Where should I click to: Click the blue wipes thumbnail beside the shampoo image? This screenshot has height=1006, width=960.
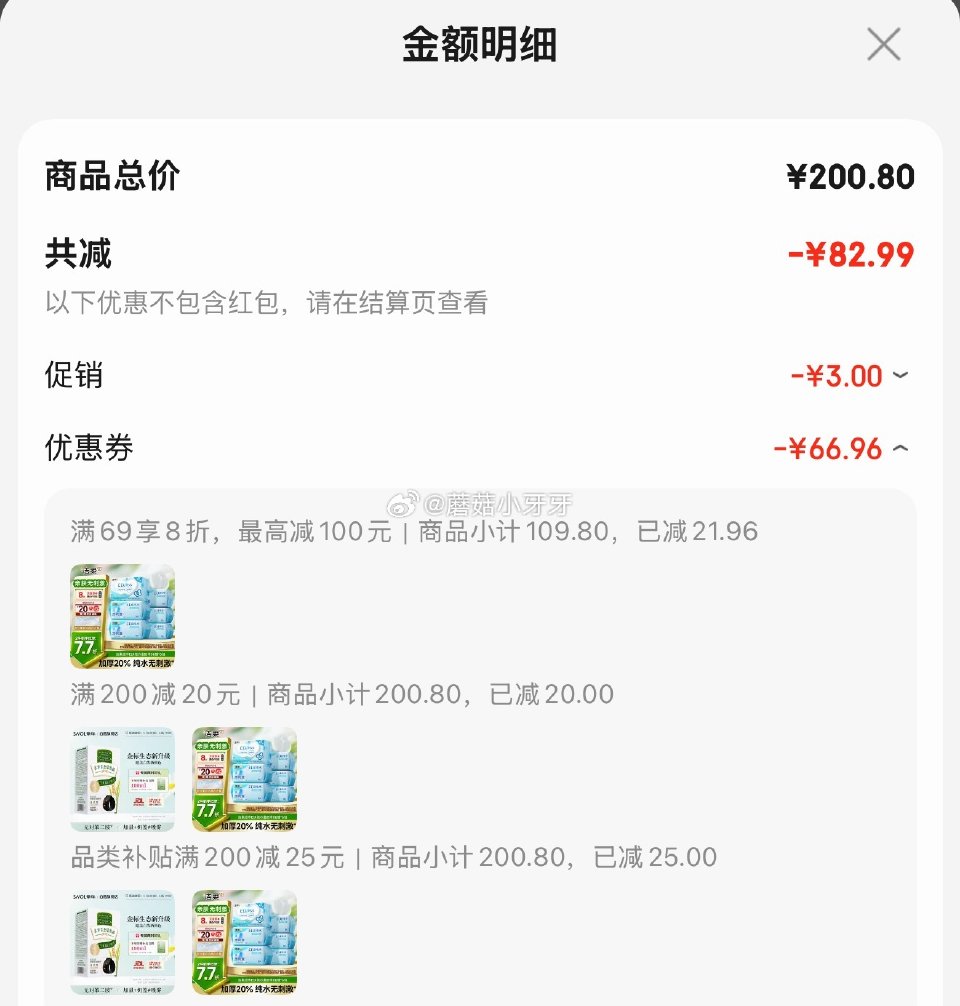coord(245,779)
